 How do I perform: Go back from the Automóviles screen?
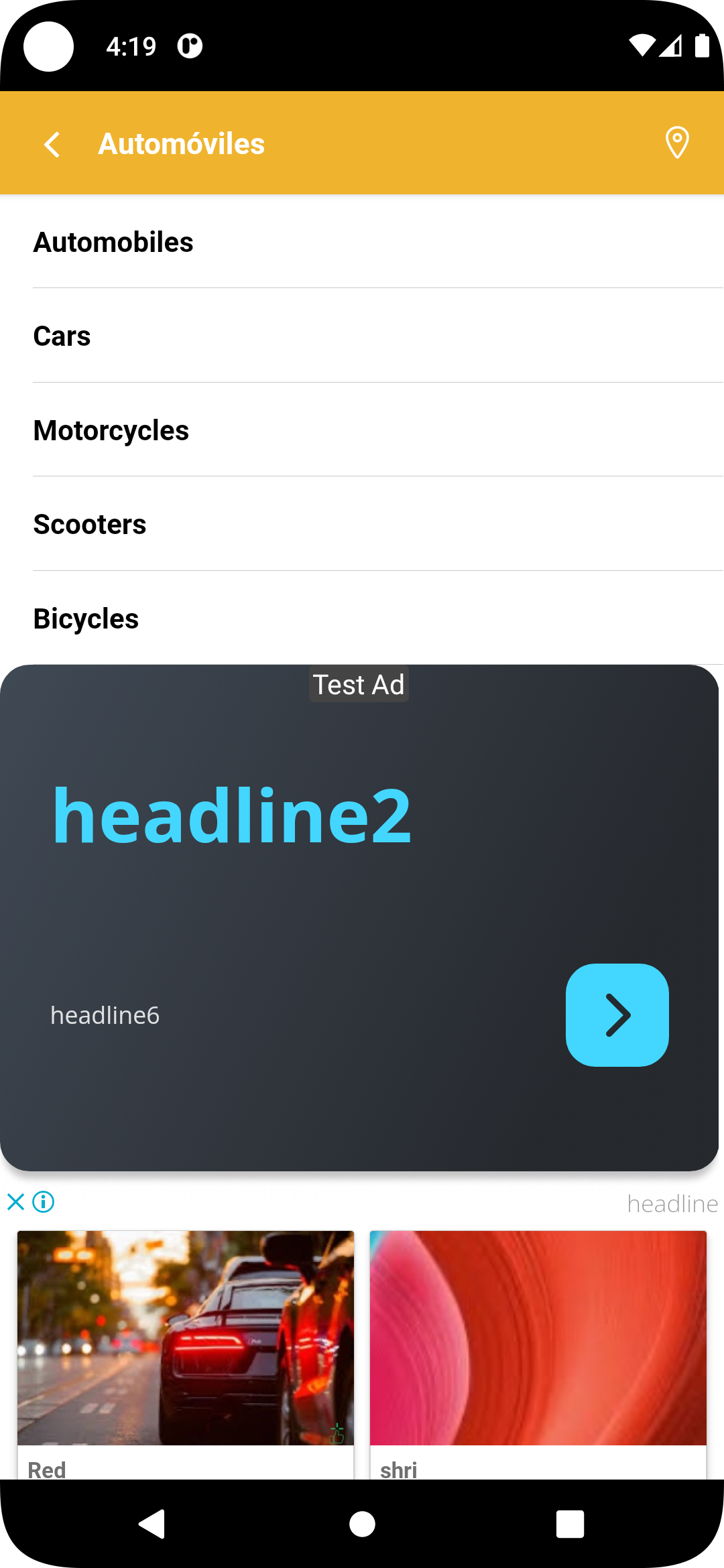(x=52, y=144)
